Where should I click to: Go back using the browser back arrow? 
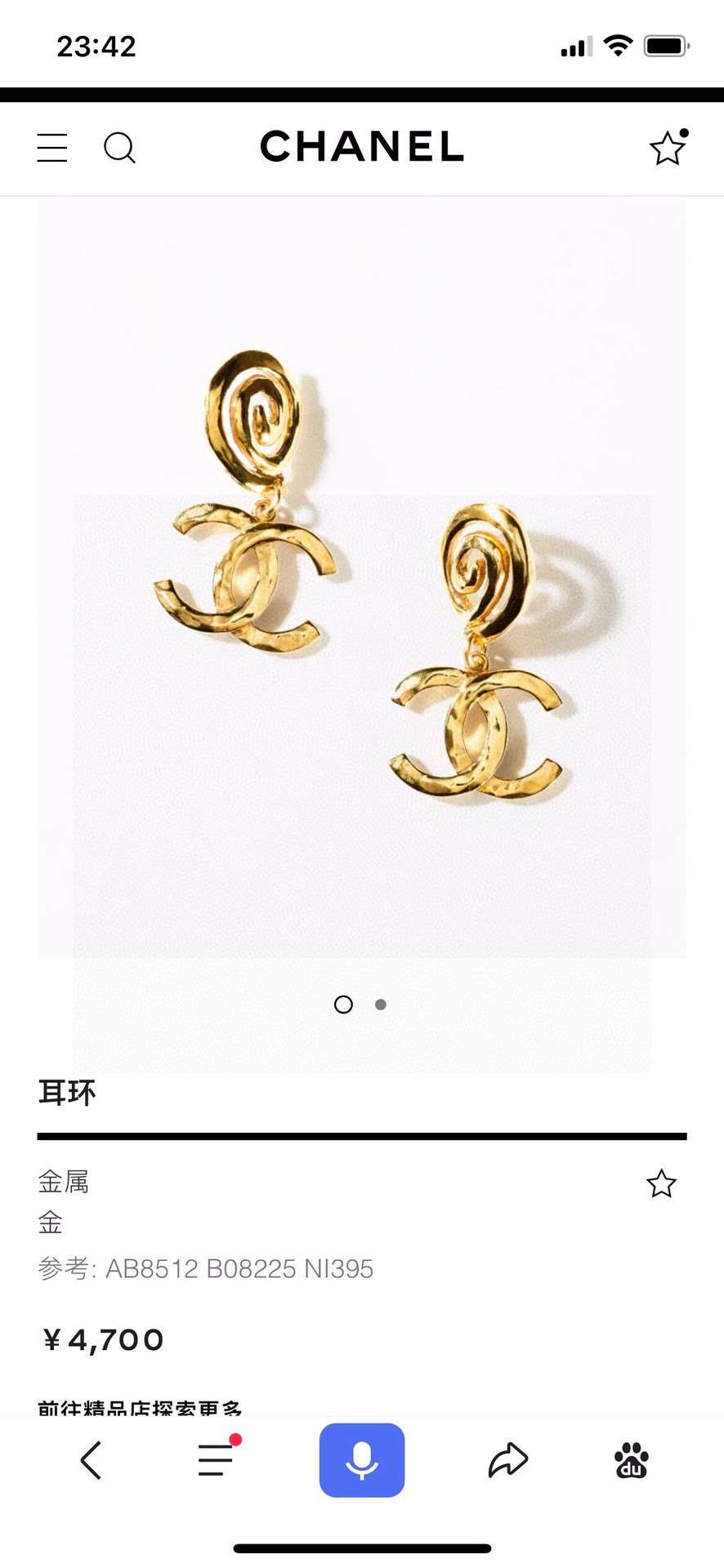[x=91, y=1460]
